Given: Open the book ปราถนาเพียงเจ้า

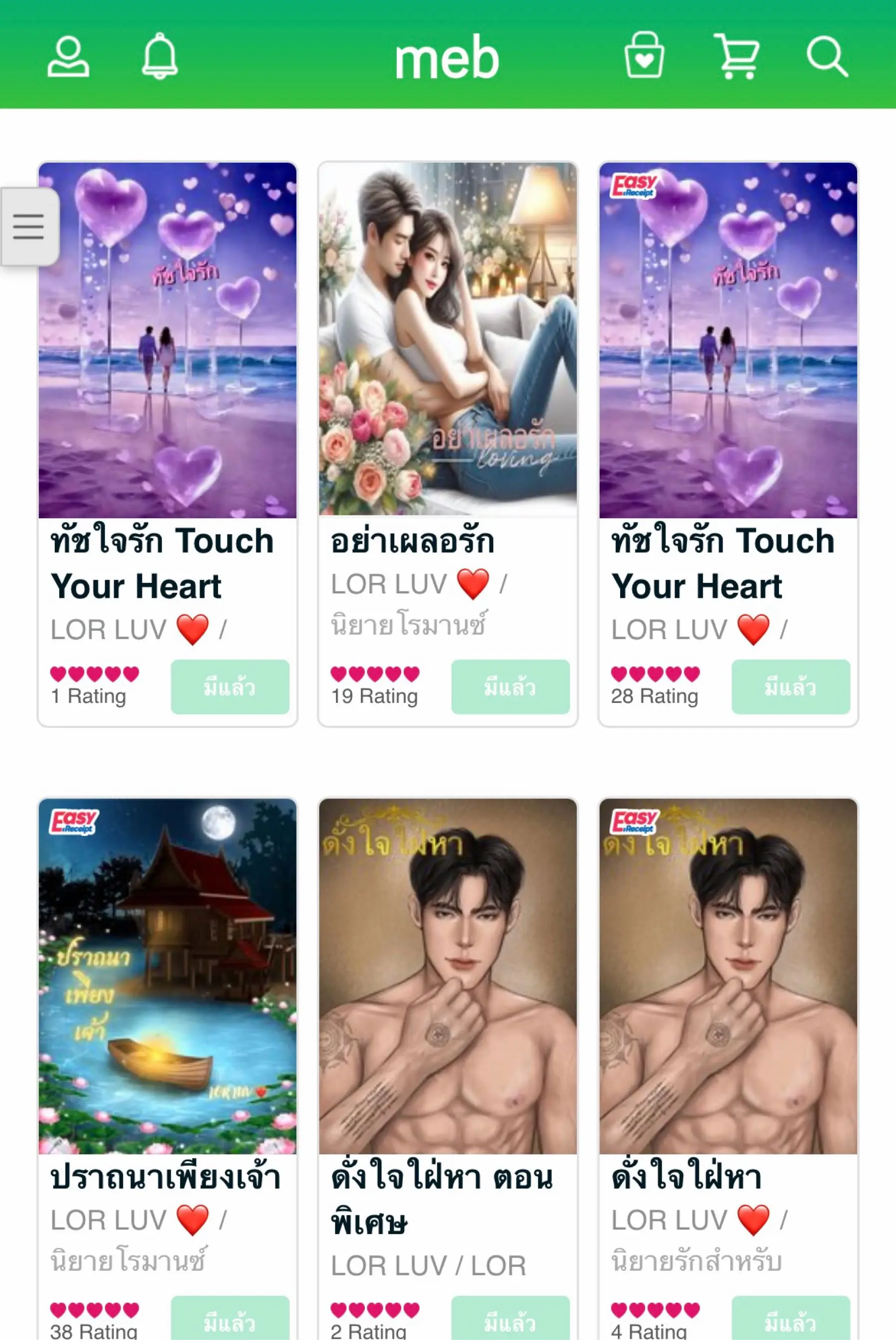Looking at the screenshot, I should (167, 976).
